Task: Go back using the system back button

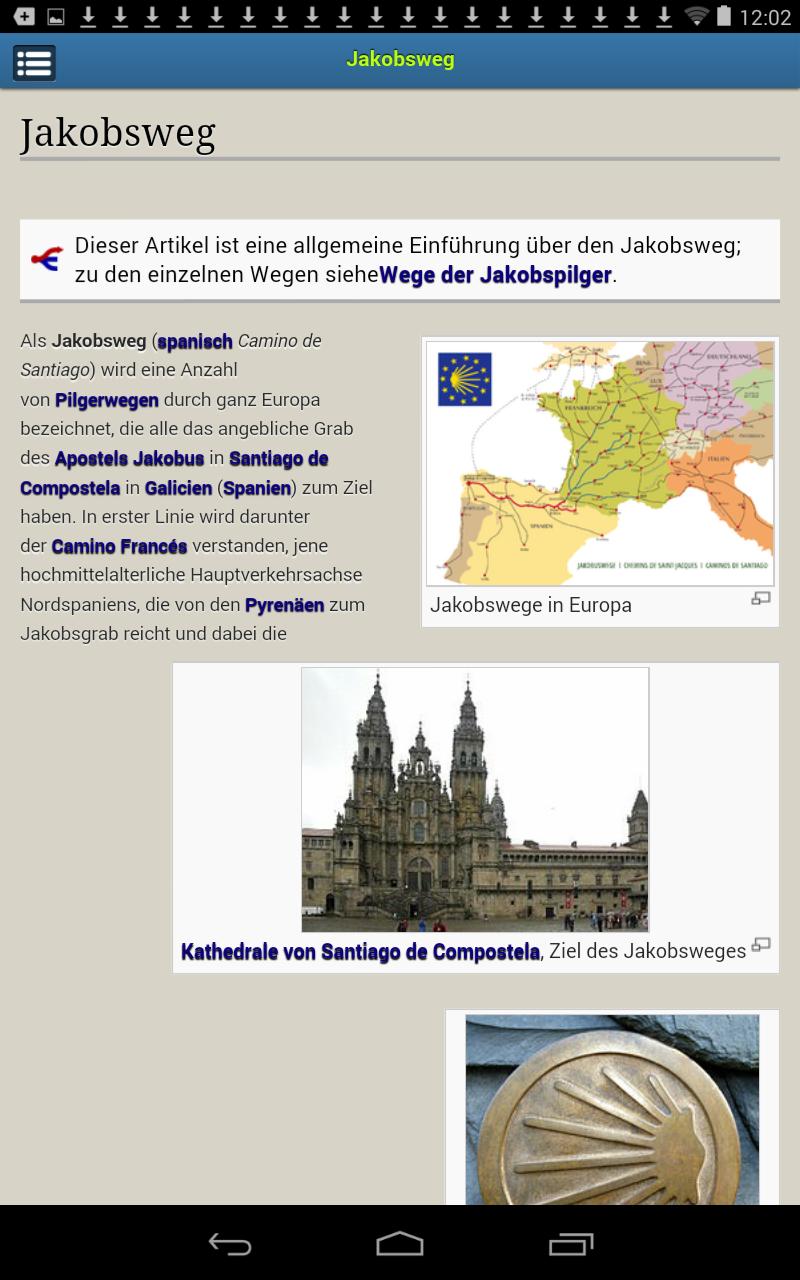Action: pyautogui.click(x=229, y=1244)
